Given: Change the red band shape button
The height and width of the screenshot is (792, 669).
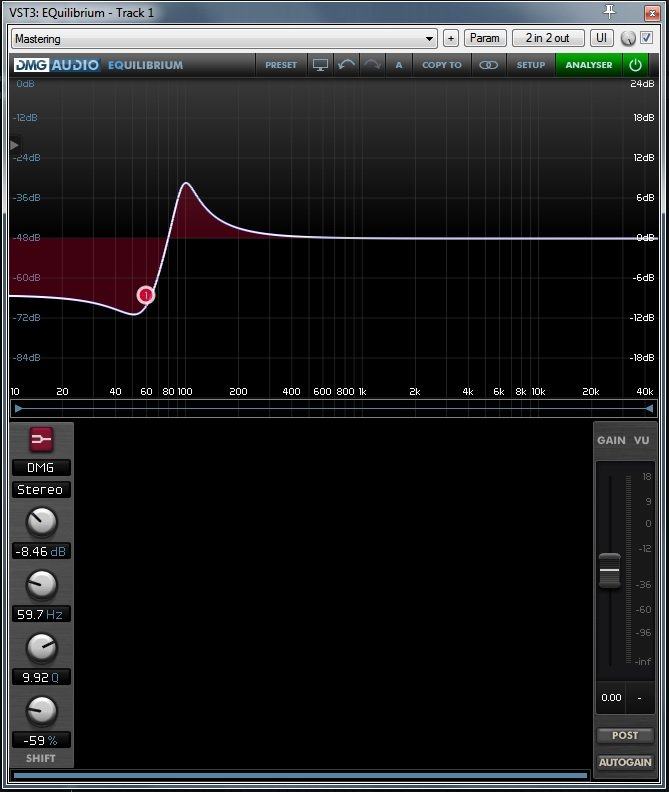Looking at the screenshot, I should click(41, 439).
